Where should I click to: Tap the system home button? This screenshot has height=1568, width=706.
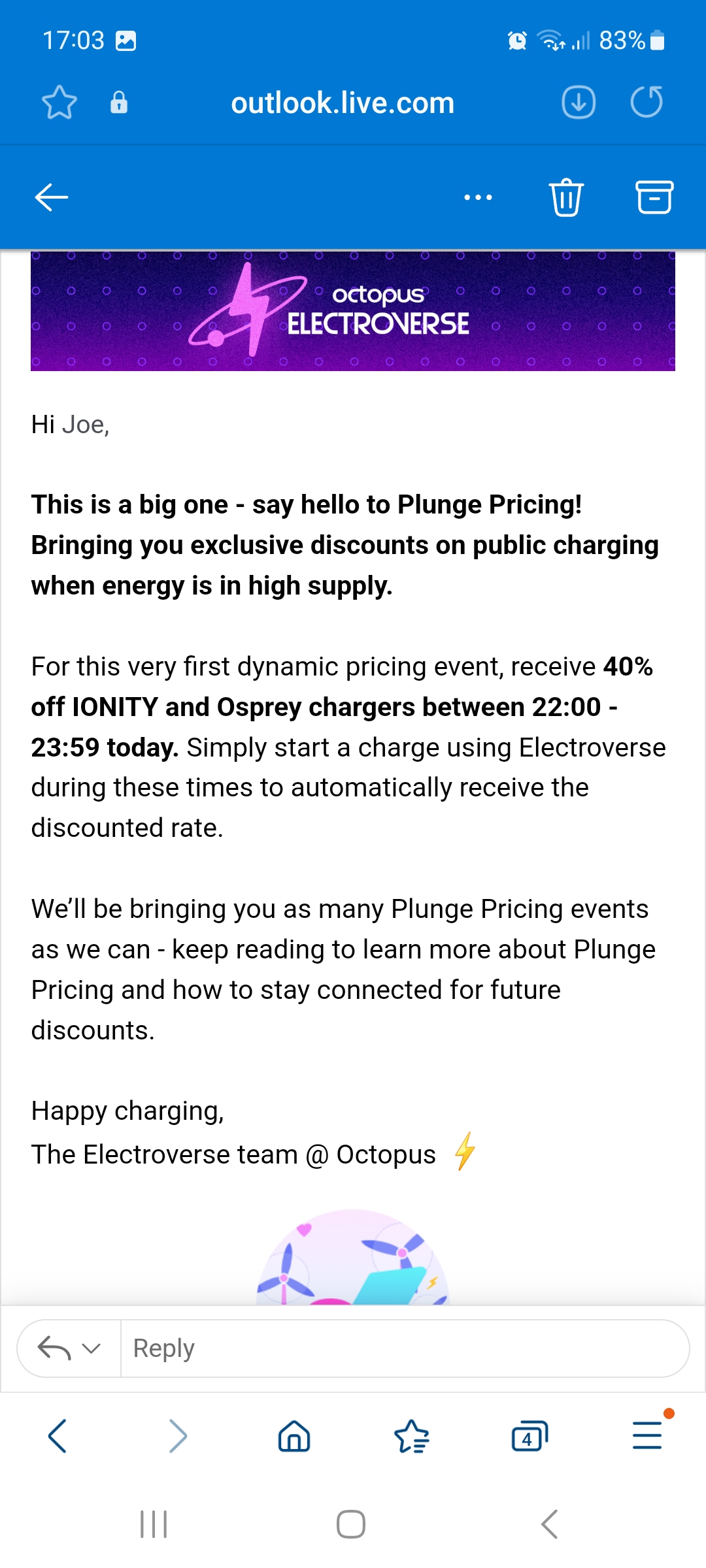[351, 1524]
